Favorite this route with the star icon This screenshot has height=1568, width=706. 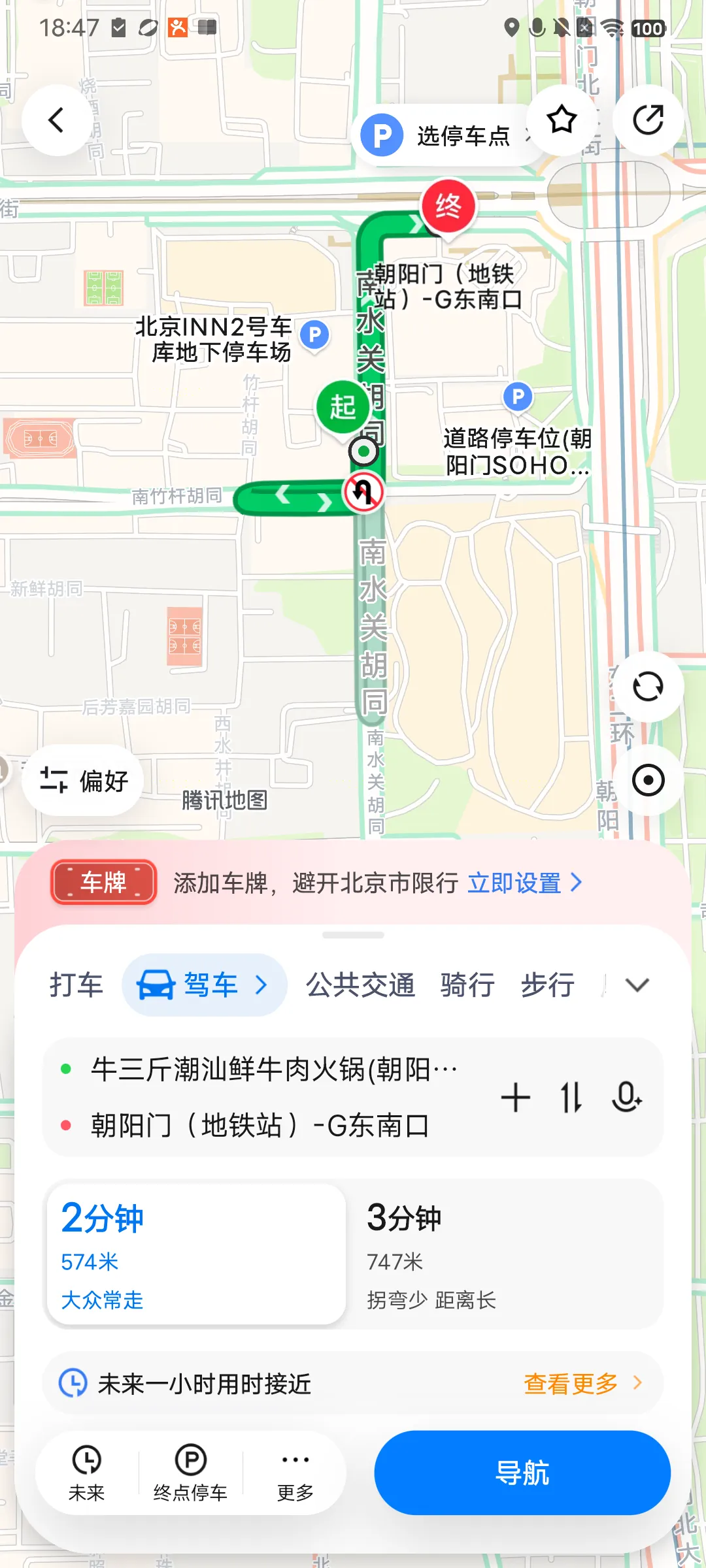[562, 120]
